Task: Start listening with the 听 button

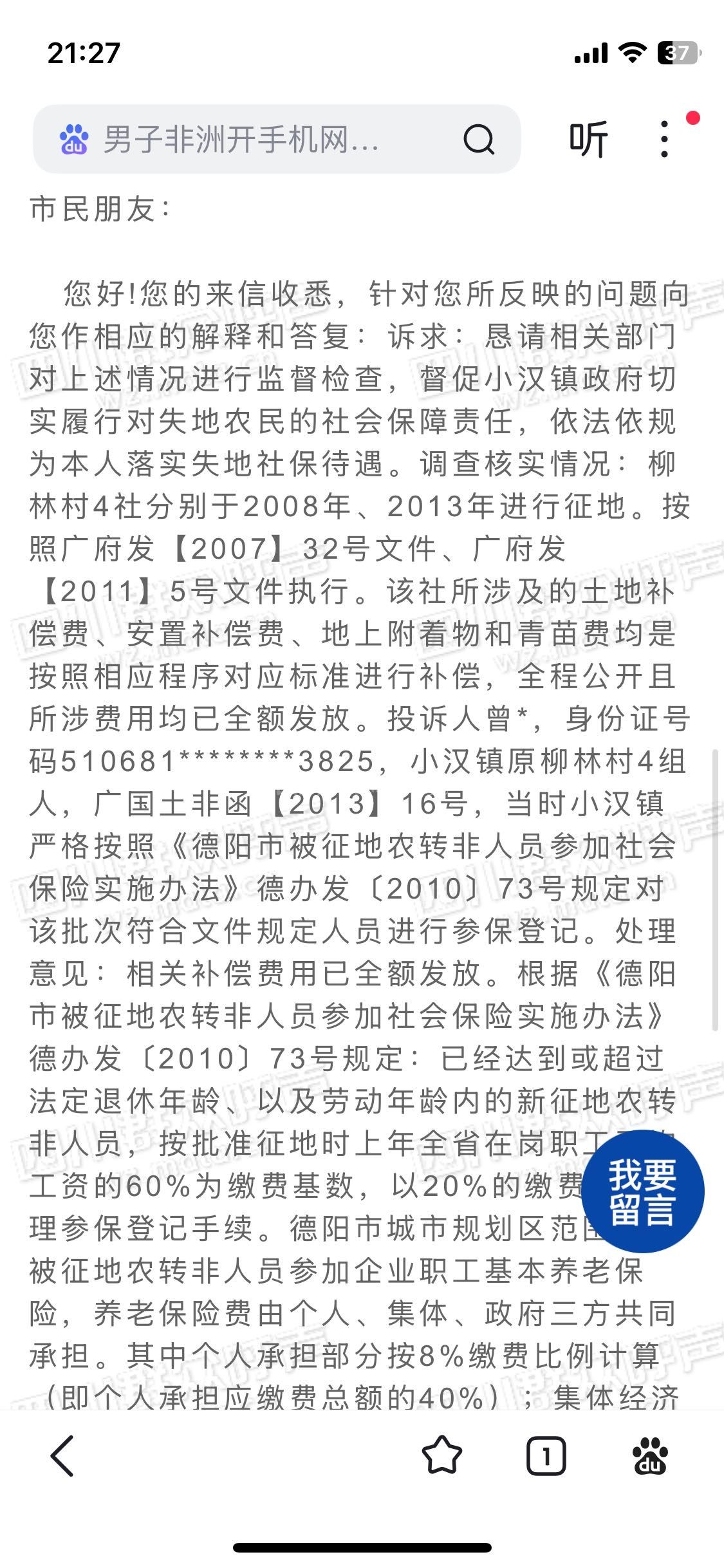Action: point(588,139)
